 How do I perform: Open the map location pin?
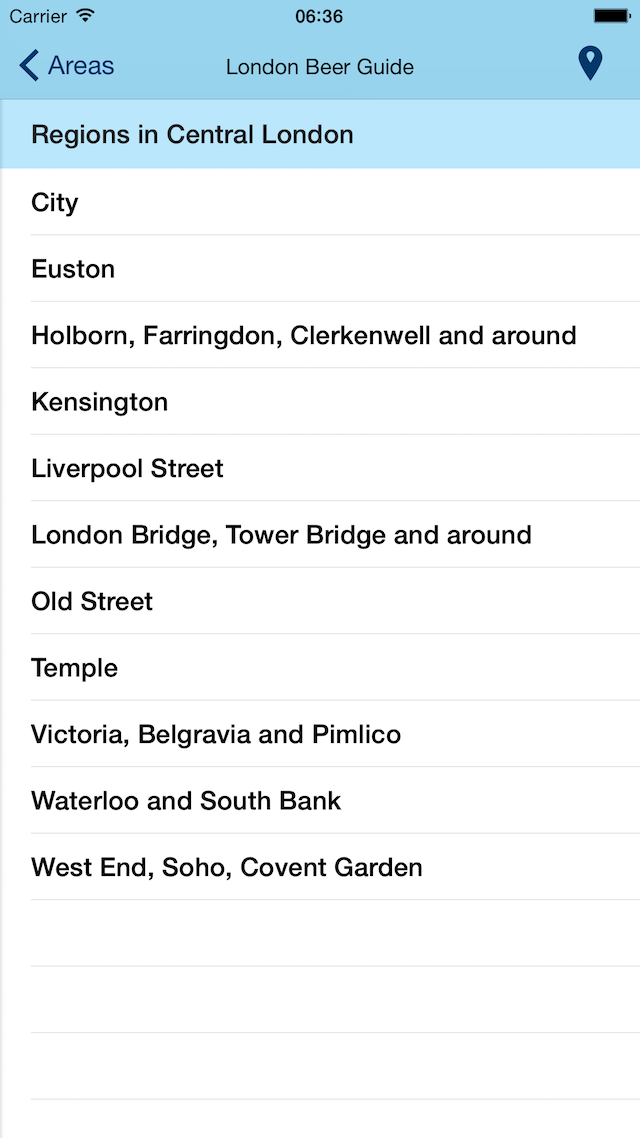[x=590, y=64]
